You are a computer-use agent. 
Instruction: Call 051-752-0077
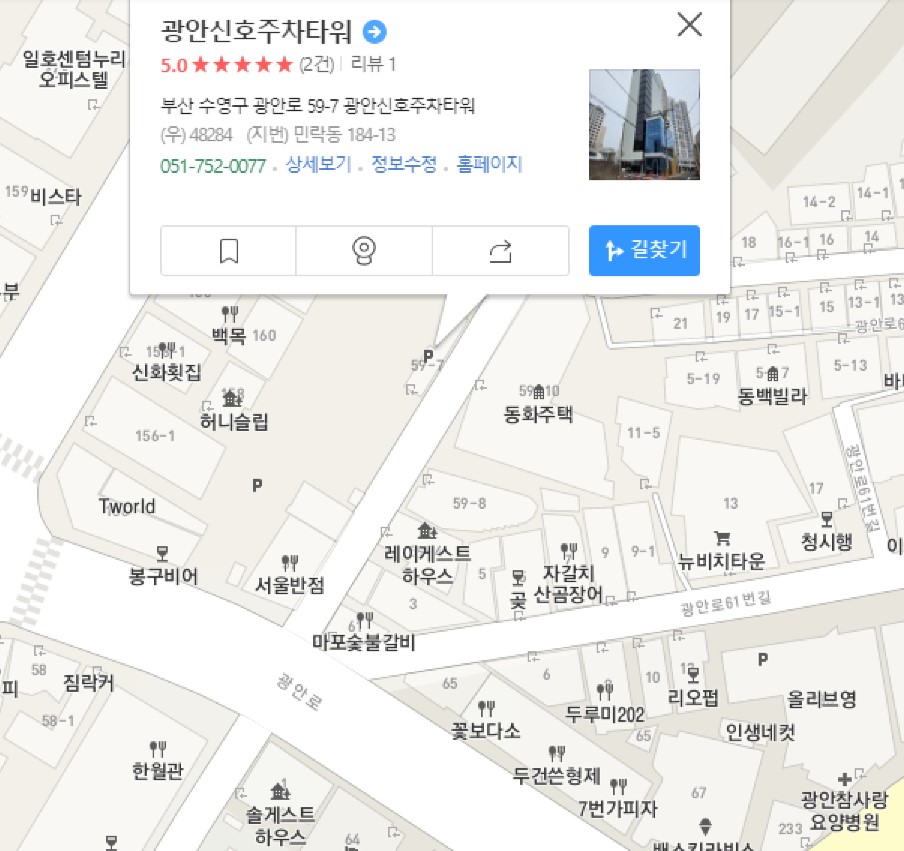[x=213, y=165]
